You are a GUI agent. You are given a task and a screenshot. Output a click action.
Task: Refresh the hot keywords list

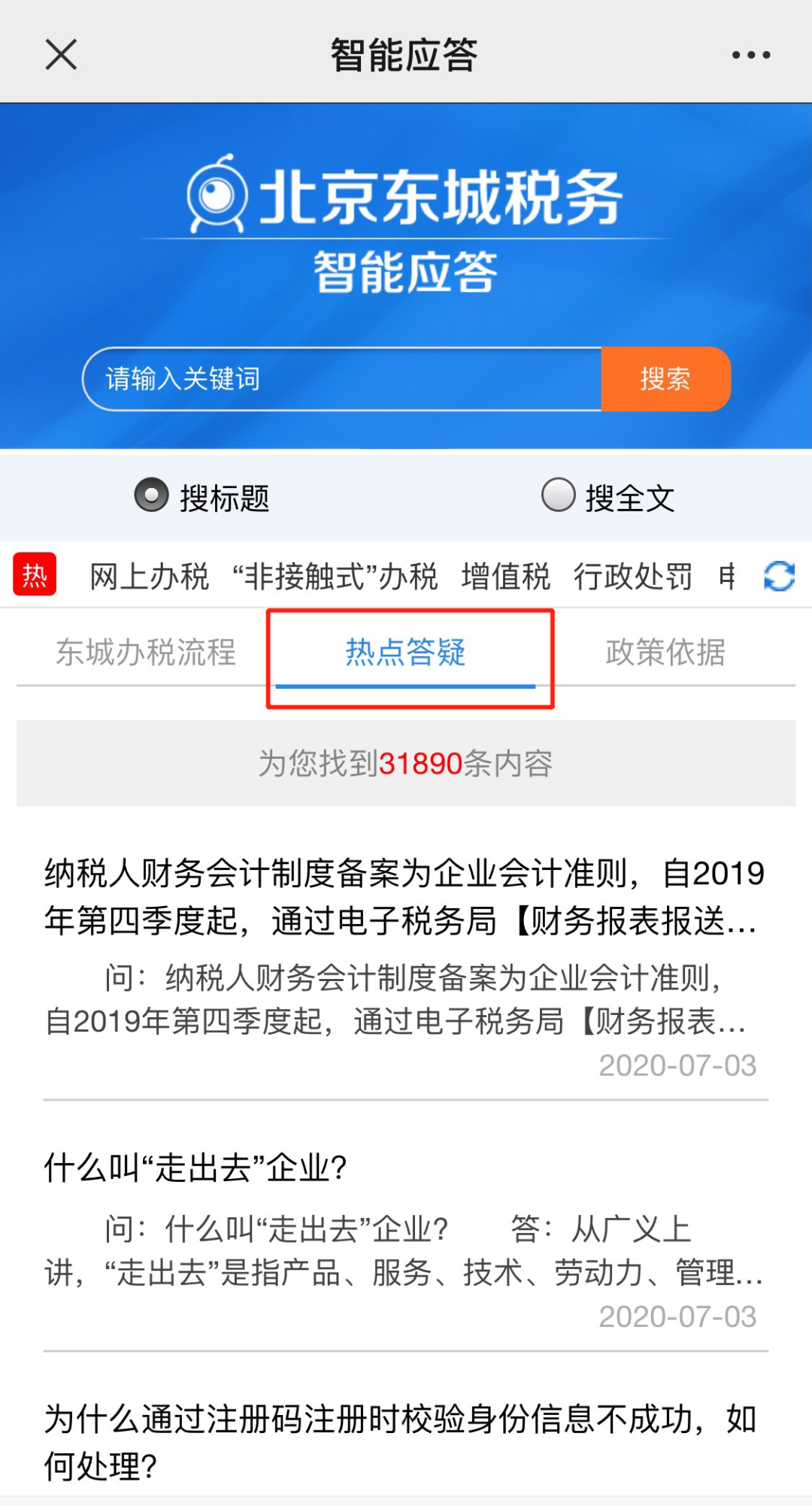click(x=779, y=577)
